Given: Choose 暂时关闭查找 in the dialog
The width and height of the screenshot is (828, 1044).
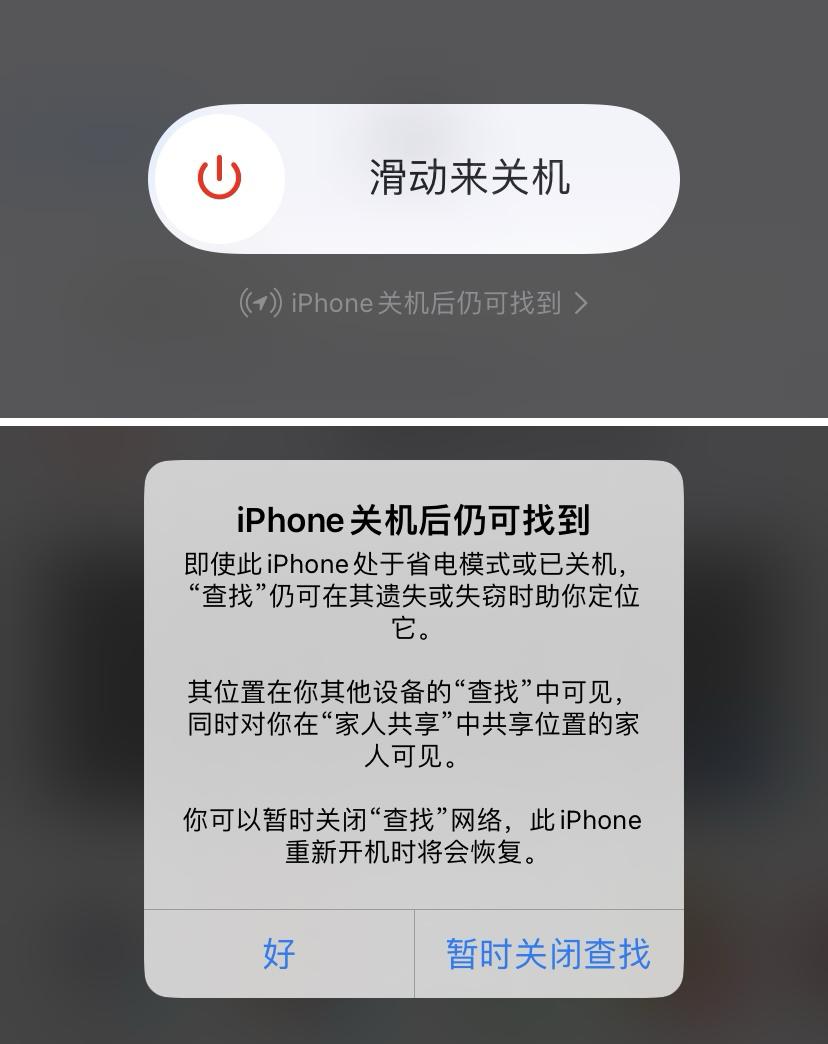Looking at the screenshot, I should pyautogui.click(x=548, y=953).
